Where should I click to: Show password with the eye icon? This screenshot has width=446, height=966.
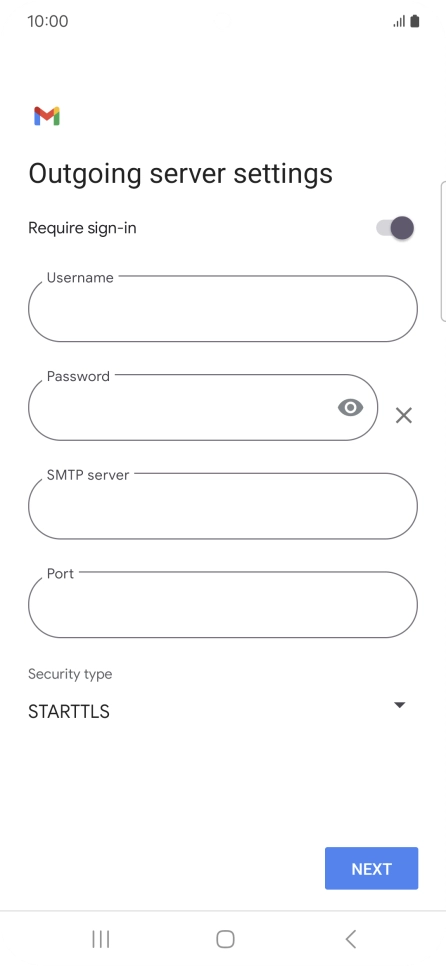(x=351, y=407)
